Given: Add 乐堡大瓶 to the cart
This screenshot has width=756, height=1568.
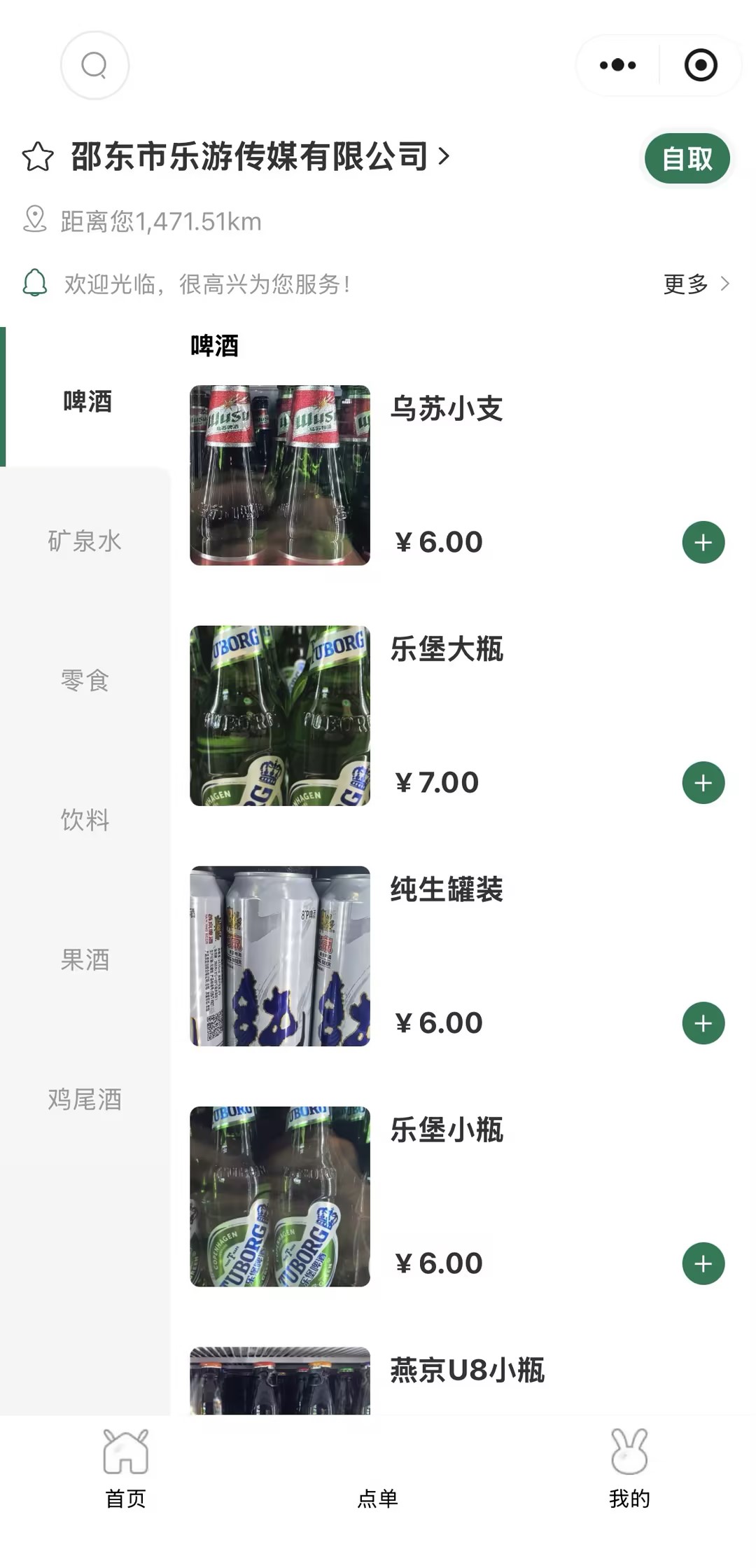Looking at the screenshot, I should click(x=703, y=782).
